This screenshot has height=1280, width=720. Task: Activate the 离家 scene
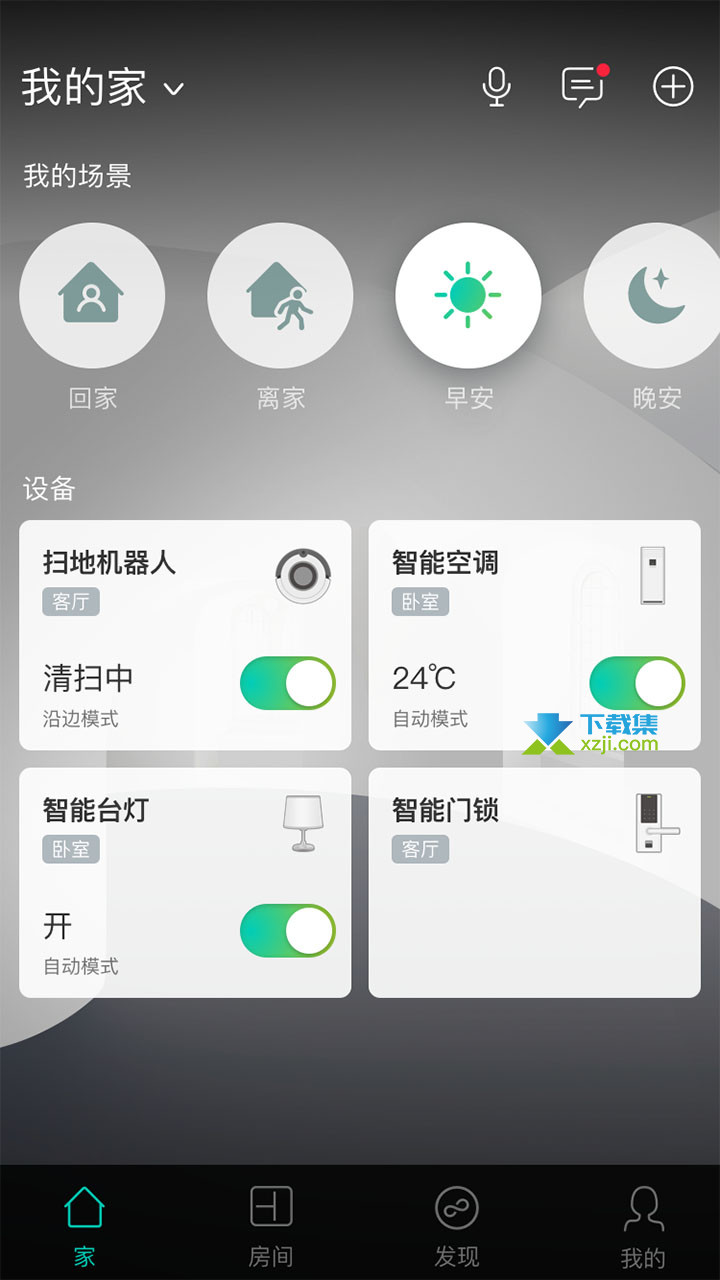(280, 296)
